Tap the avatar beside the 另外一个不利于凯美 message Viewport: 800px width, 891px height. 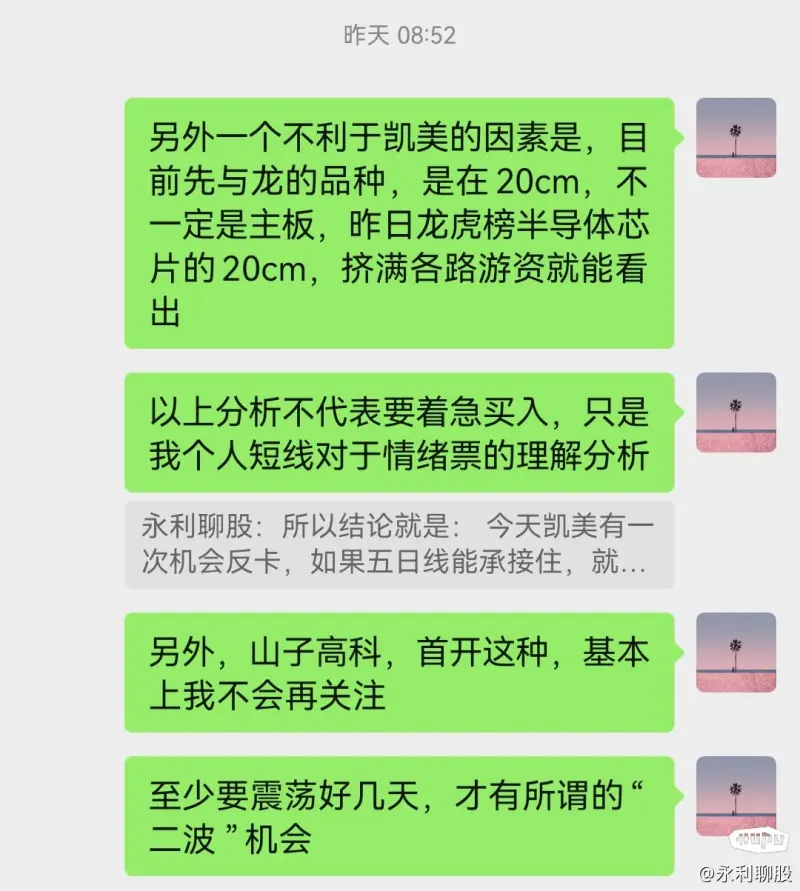coord(735,137)
